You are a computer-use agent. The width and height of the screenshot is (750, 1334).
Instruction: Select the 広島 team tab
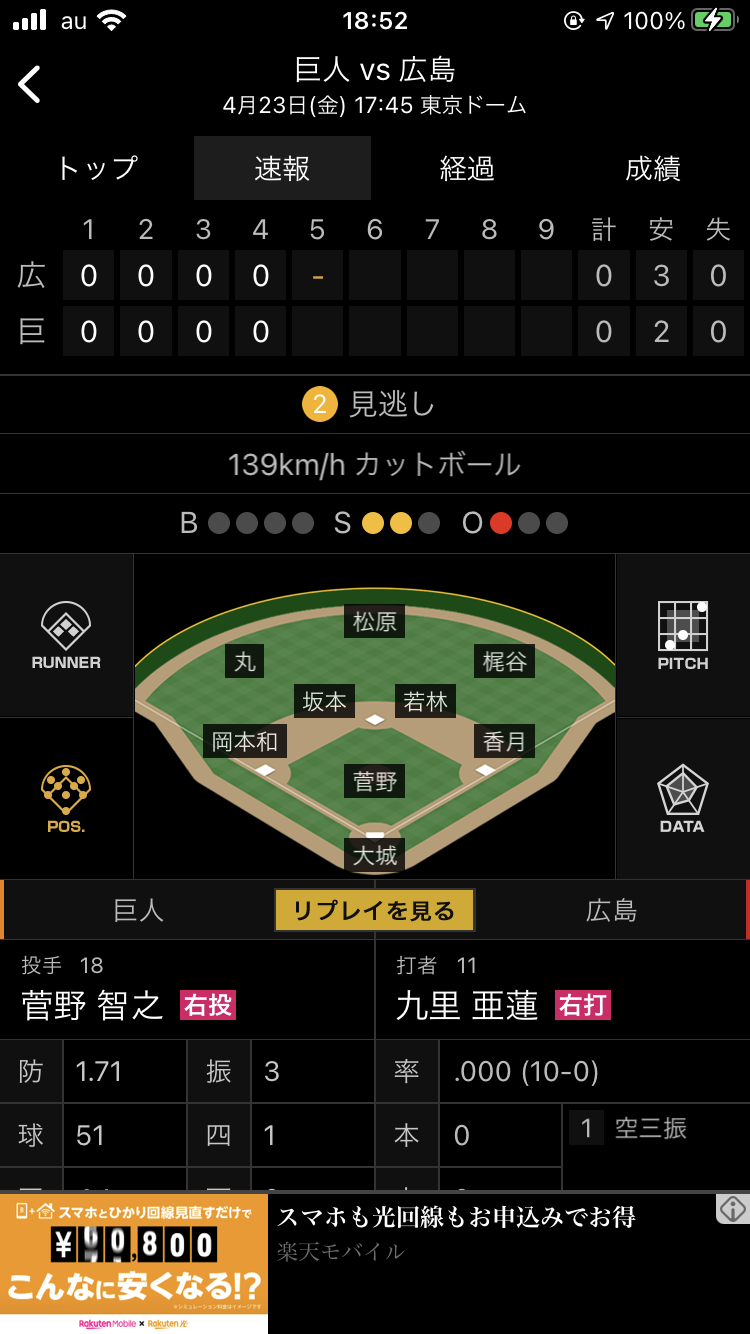pos(611,910)
